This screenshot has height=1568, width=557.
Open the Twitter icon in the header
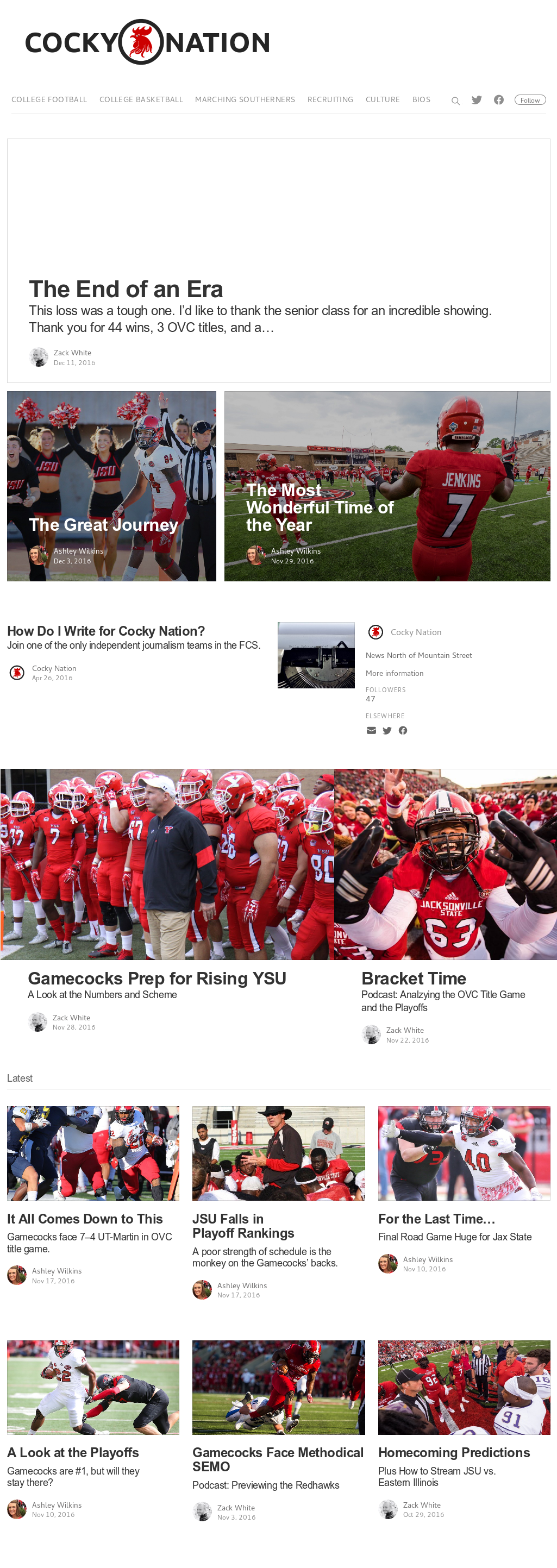pyautogui.click(x=477, y=100)
